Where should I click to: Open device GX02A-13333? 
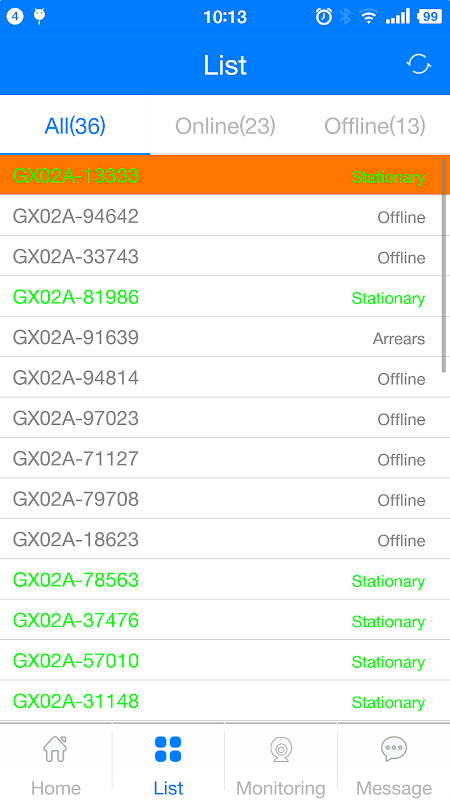point(225,176)
